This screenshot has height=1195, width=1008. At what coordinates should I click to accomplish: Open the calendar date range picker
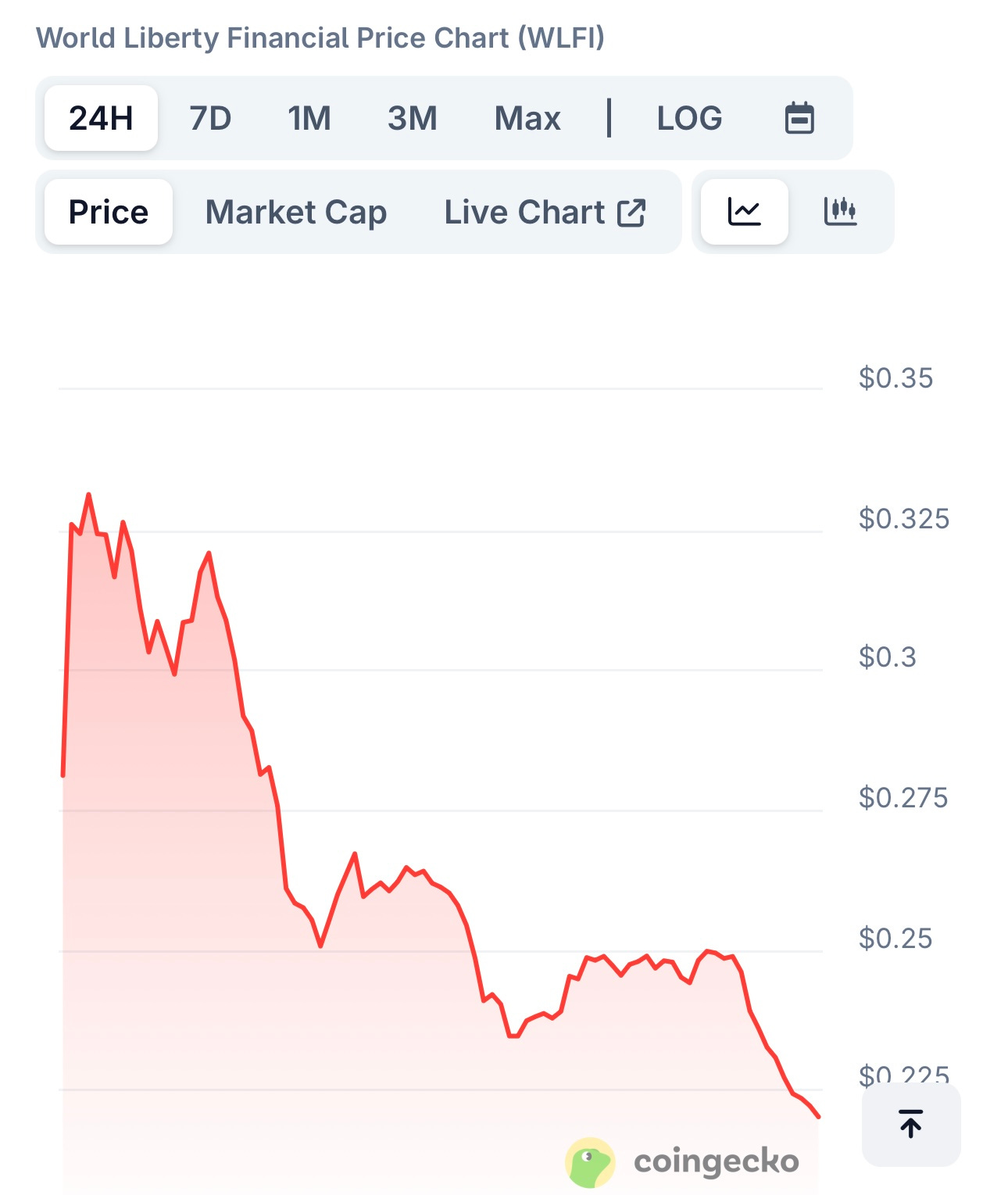(x=799, y=119)
